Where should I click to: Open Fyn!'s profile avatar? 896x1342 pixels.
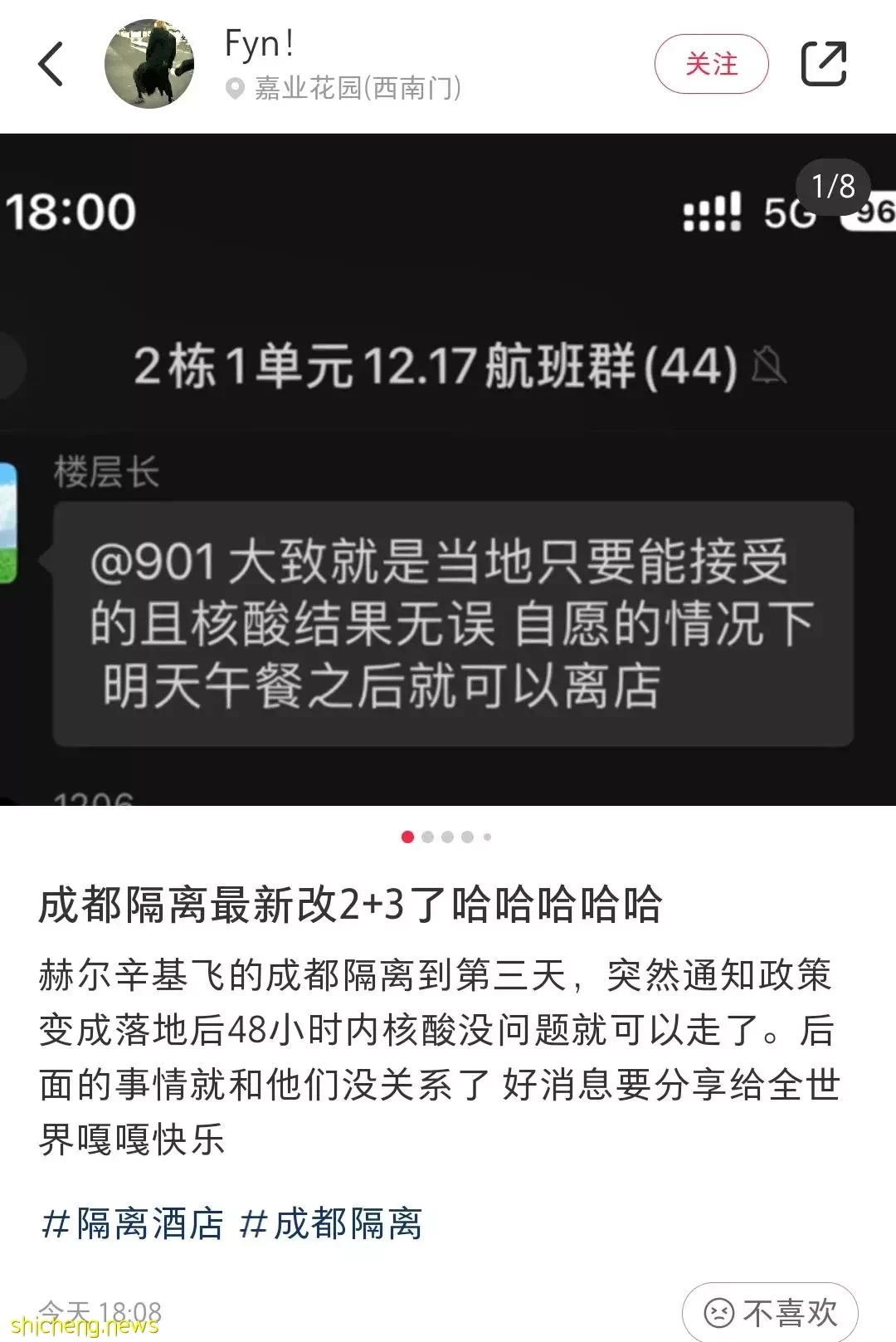(149, 64)
